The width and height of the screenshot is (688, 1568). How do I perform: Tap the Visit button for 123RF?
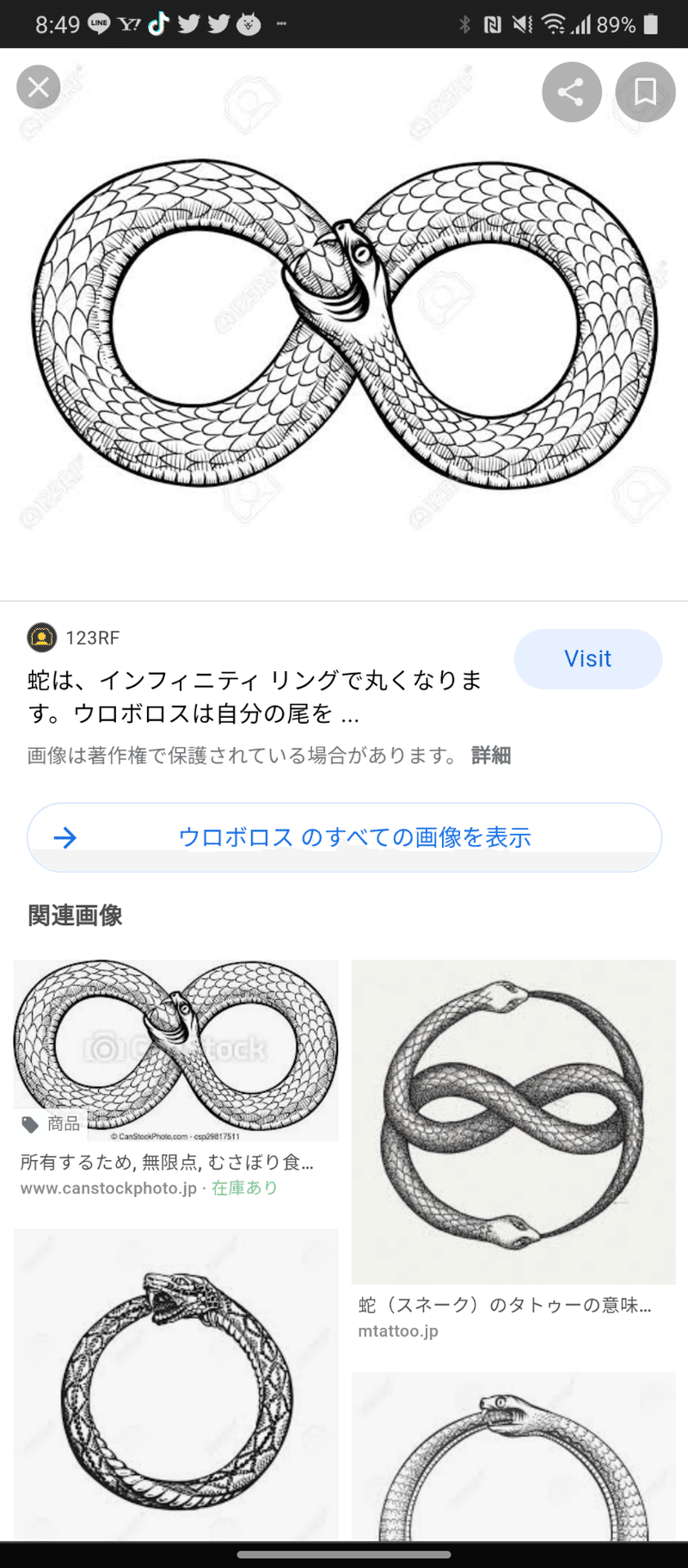tap(588, 658)
